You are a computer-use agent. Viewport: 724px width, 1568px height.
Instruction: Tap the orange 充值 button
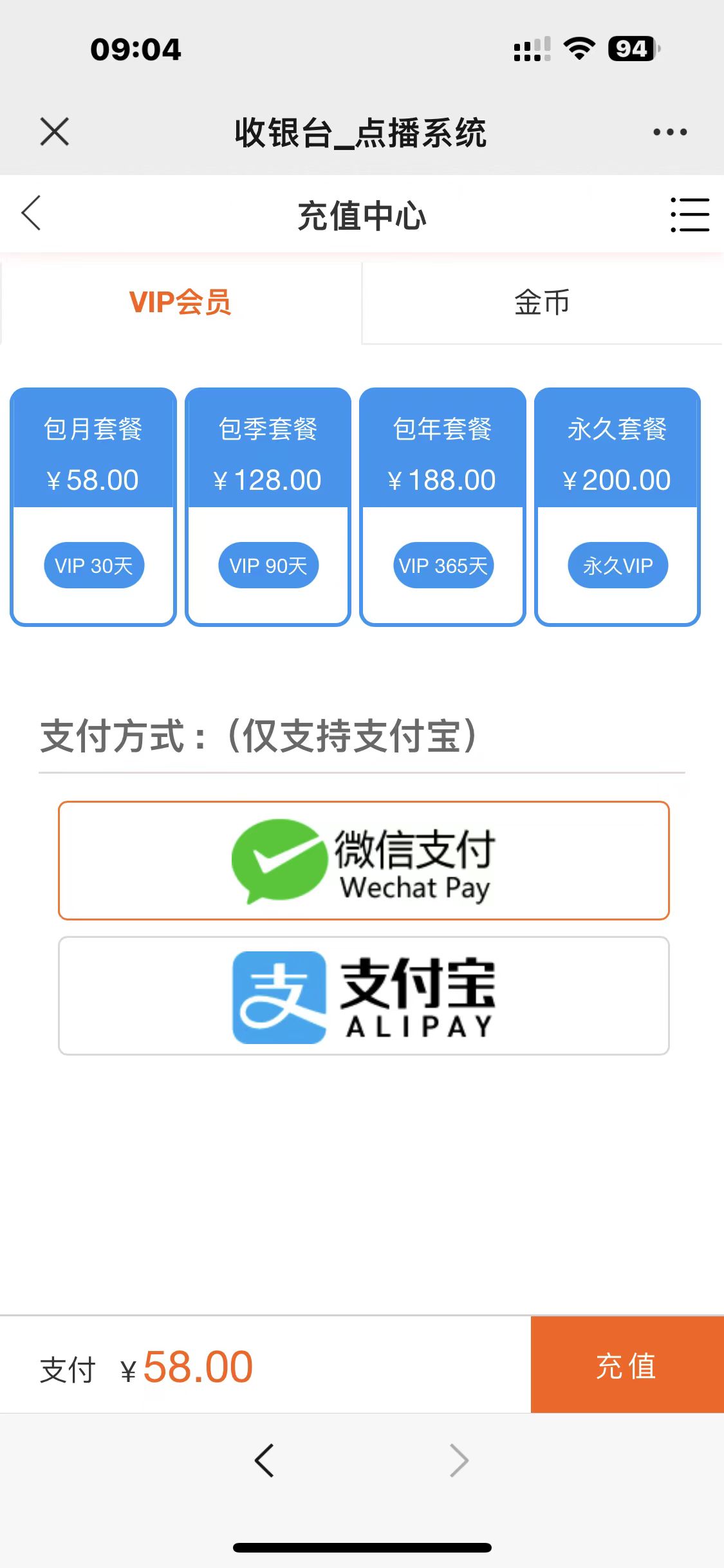(627, 1365)
